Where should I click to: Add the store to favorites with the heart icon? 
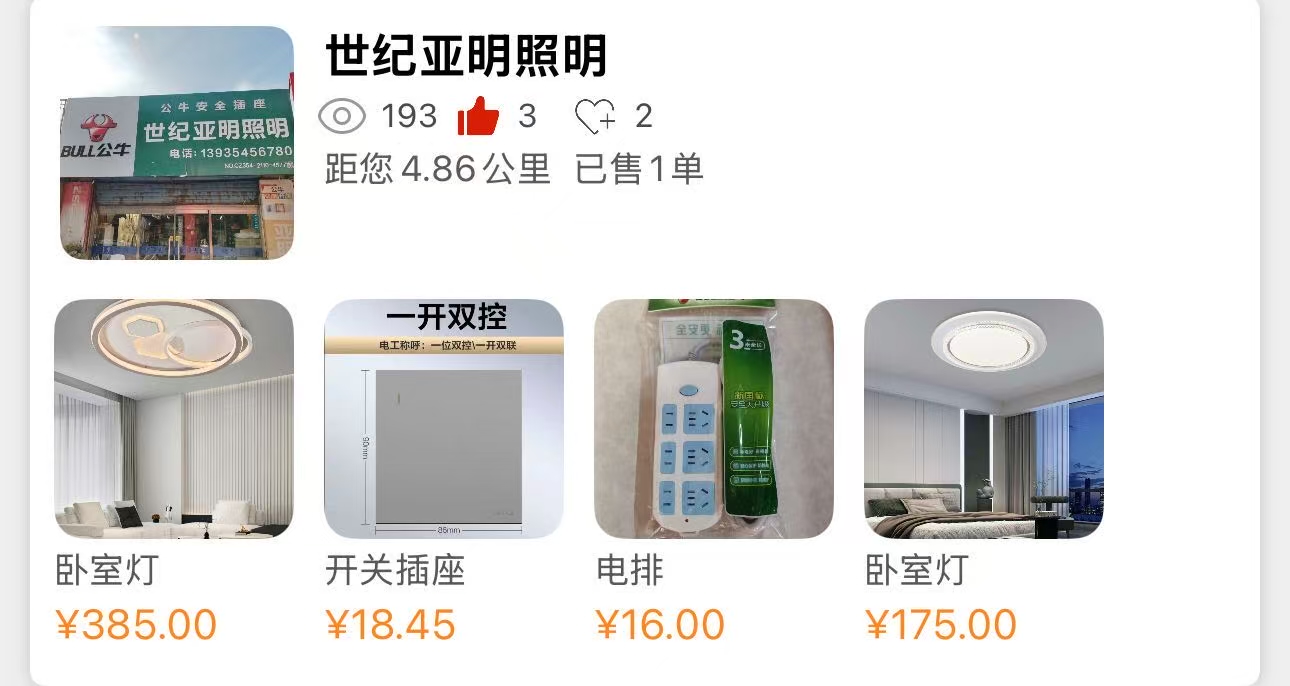595,118
